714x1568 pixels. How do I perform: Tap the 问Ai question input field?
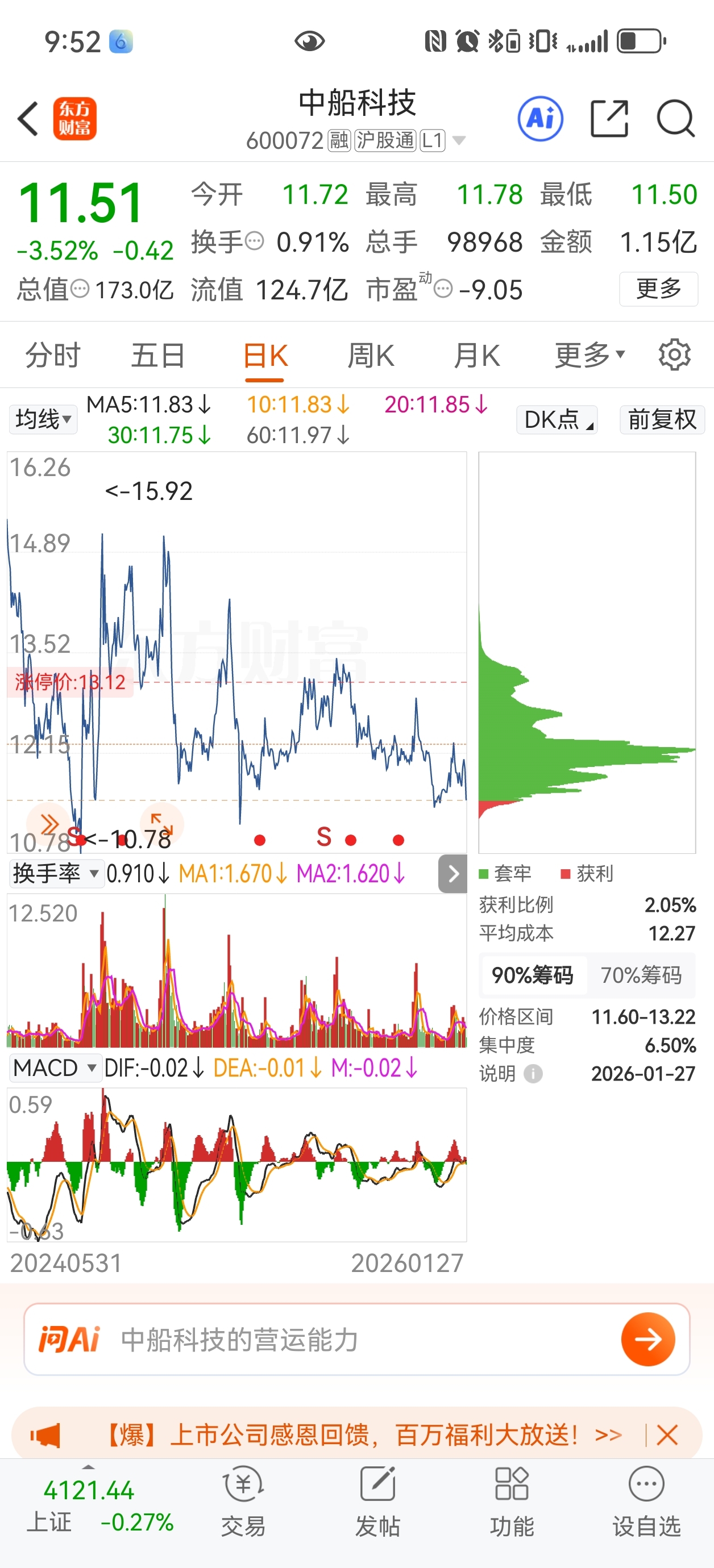tap(356, 1339)
